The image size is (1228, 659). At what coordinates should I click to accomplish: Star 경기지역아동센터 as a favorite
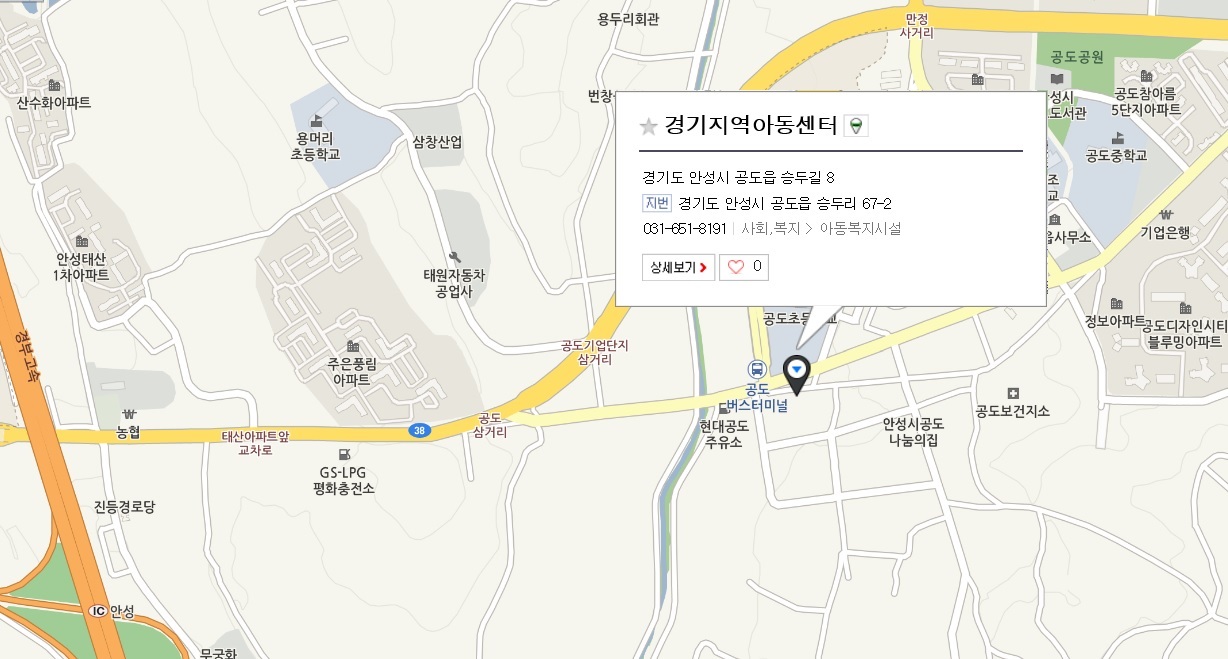coord(649,126)
